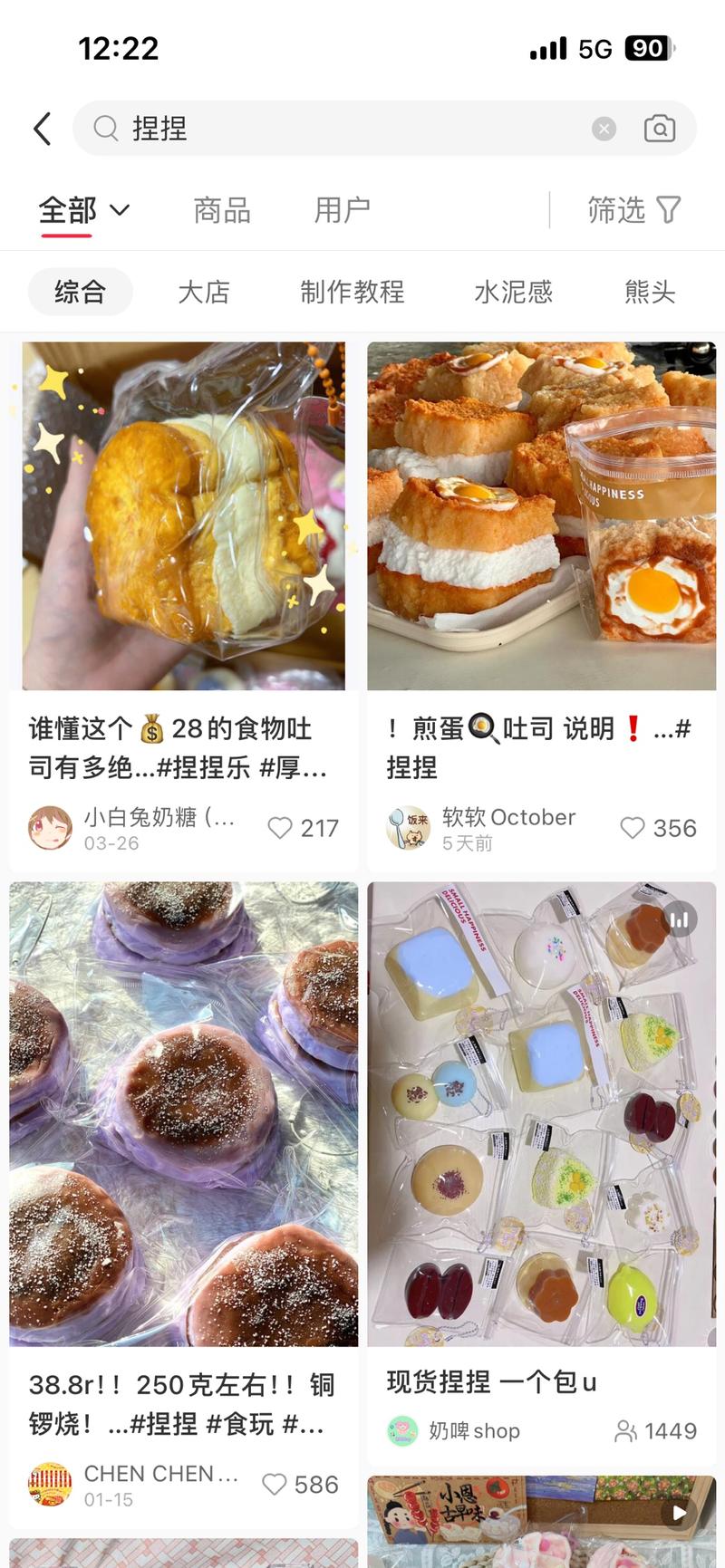725x1568 pixels.
Task: Select the 熊头 filter chip
Action: point(650,291)
